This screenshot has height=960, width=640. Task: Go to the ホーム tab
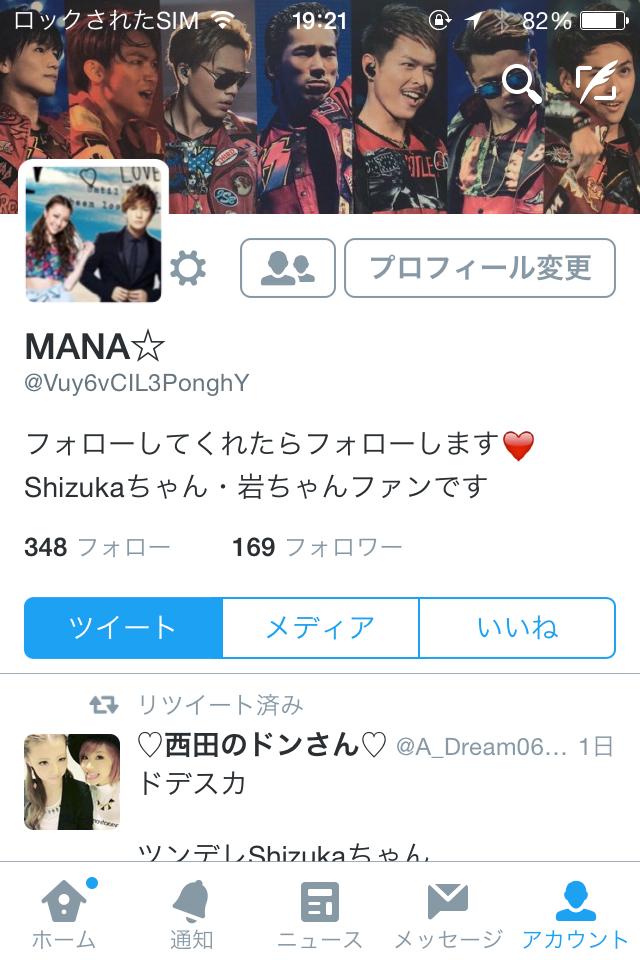click(64, 914)
